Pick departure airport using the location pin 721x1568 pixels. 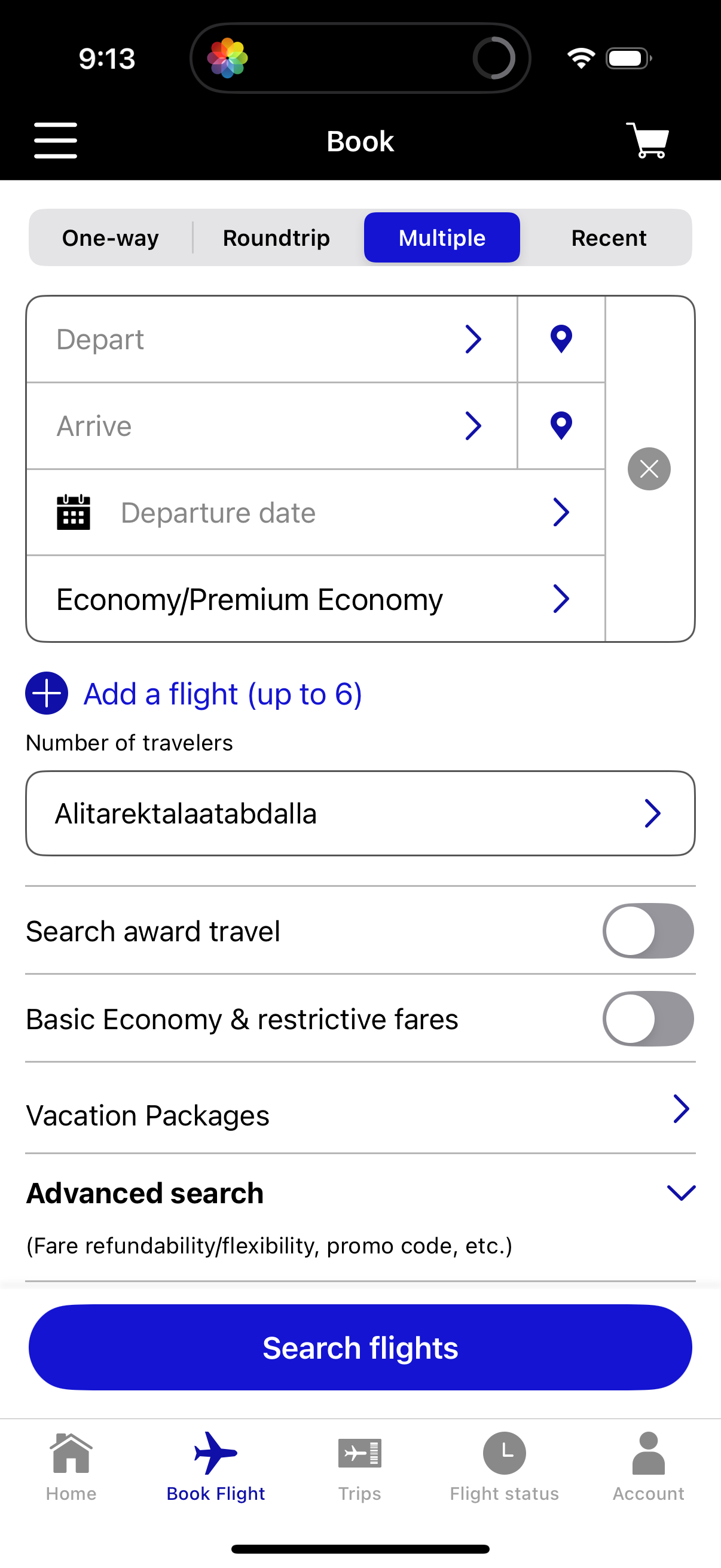(560, 339)
